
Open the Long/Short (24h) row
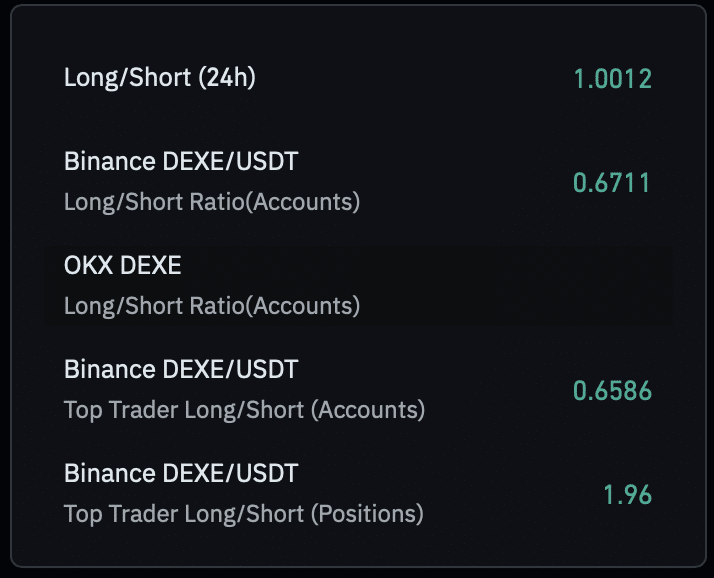click(358, 78)
